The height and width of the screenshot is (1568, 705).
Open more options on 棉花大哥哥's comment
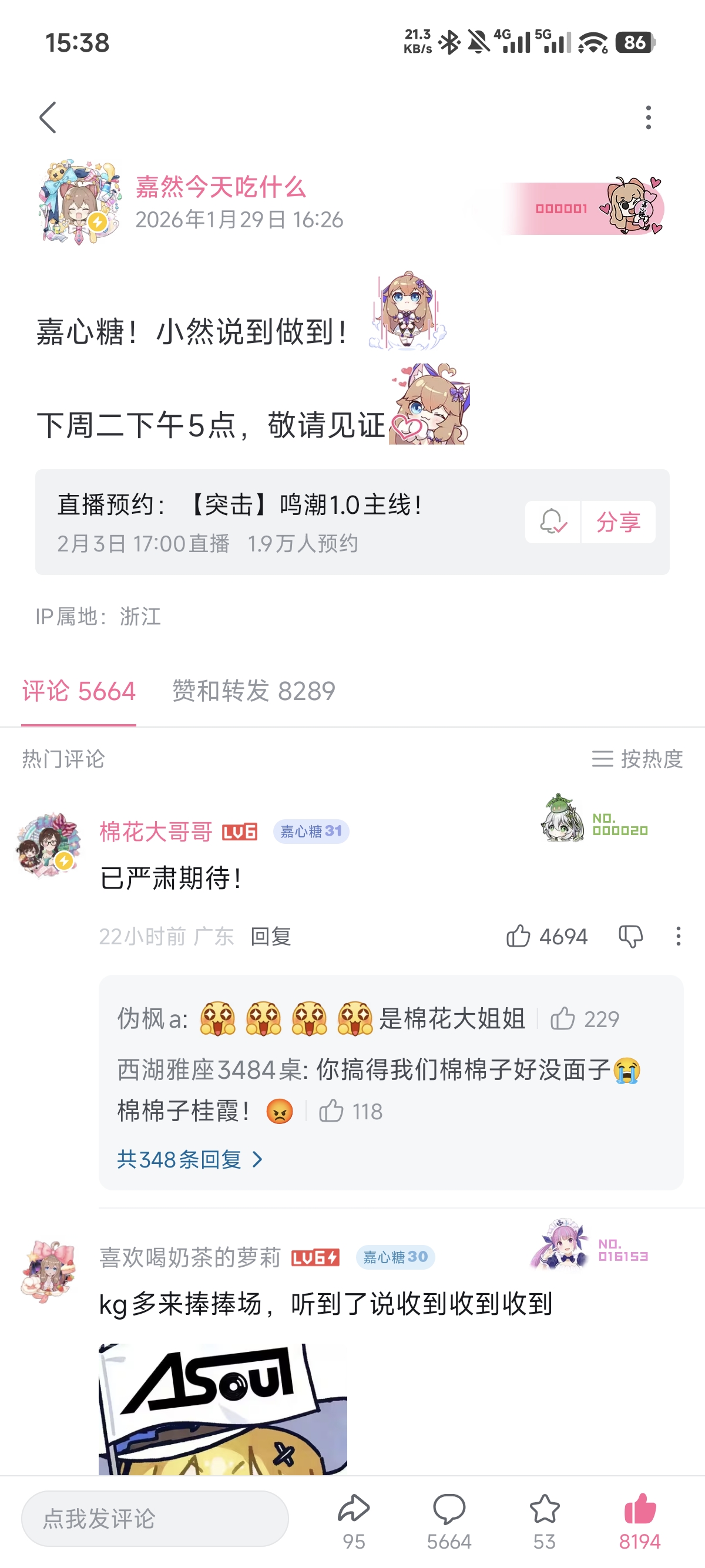678,936
